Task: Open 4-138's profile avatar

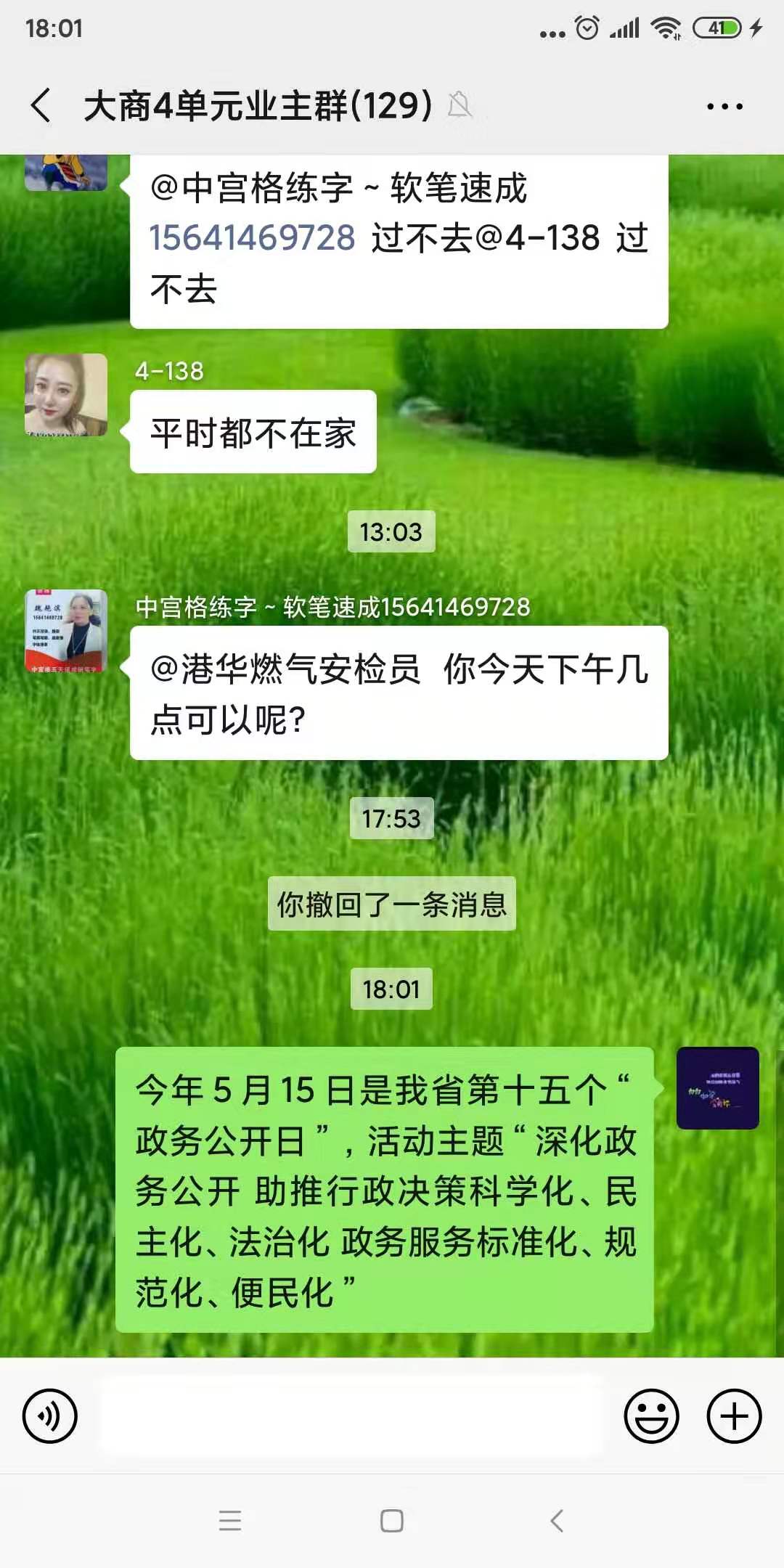Action: pos(66,395)
